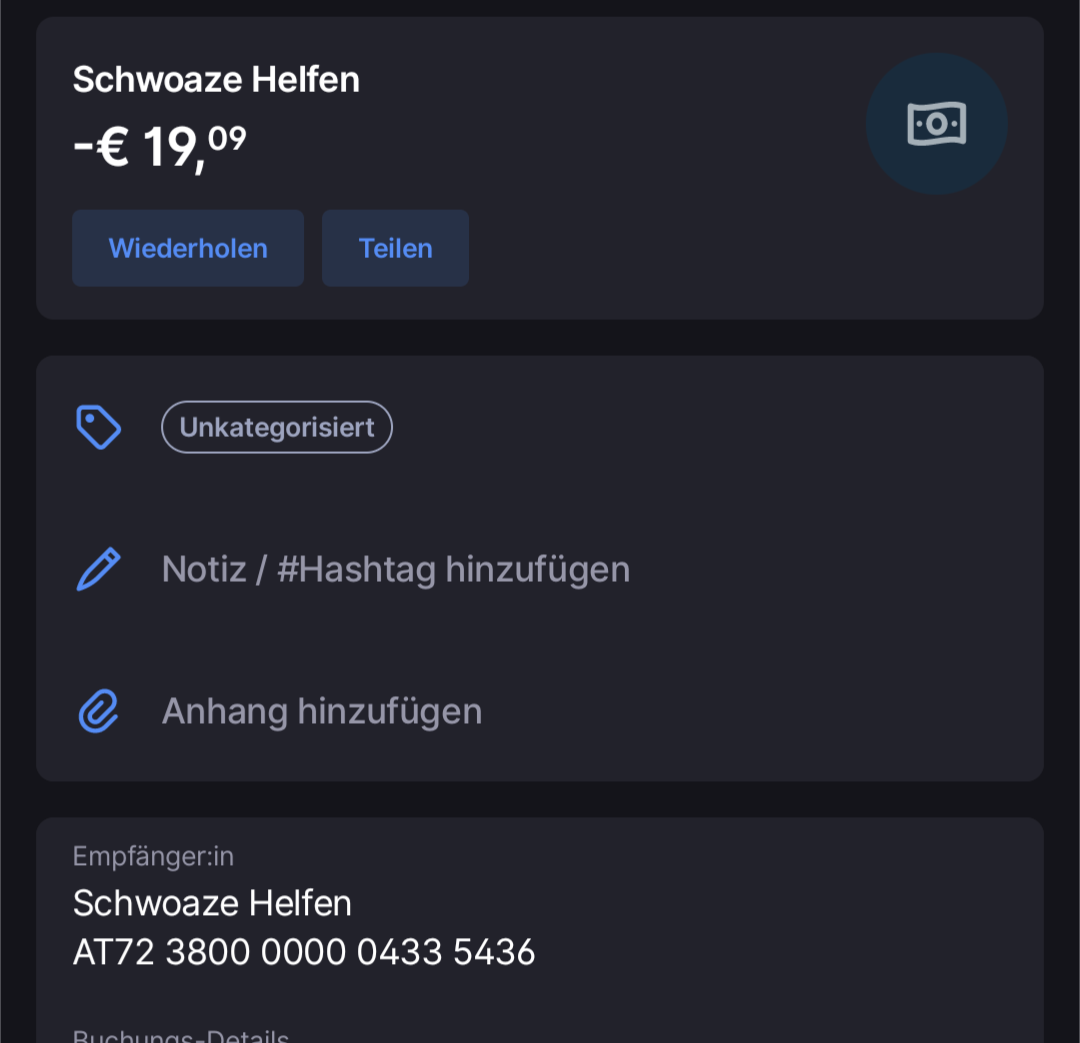Tap the Wiederholen button
Screen dimensions: 1080x1043
pyautogui.click(x=188, y=248)
